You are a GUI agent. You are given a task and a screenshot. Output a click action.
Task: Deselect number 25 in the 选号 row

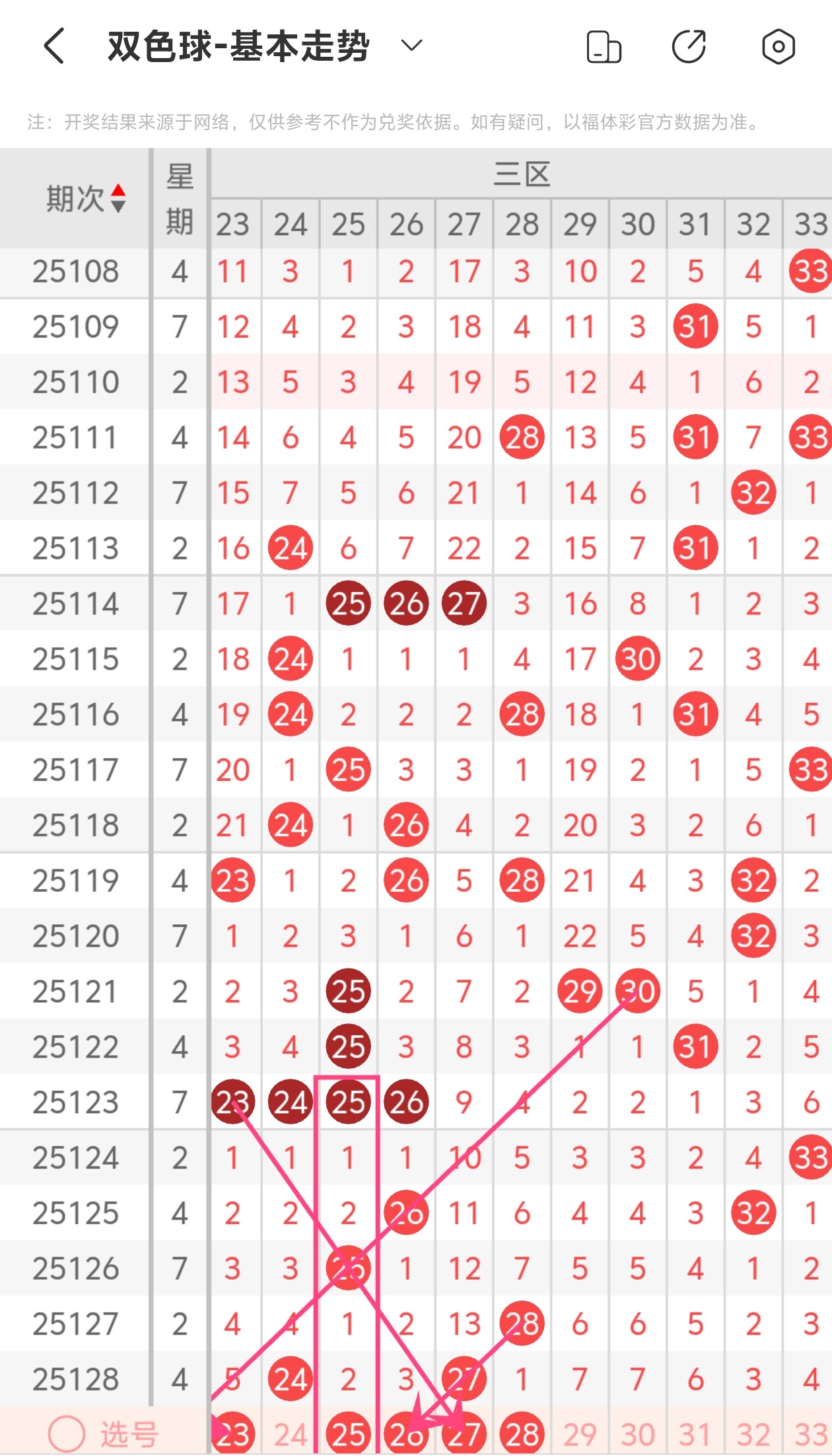tap(348, 1435)
